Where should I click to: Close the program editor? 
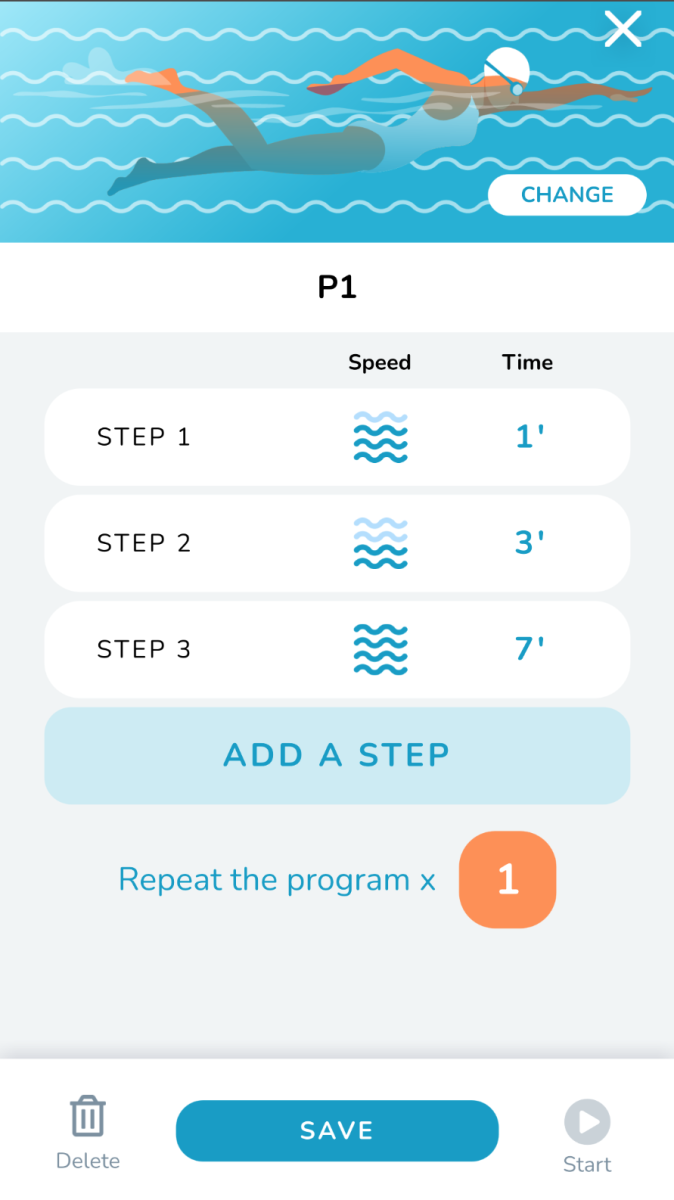(x=622, y=30)
